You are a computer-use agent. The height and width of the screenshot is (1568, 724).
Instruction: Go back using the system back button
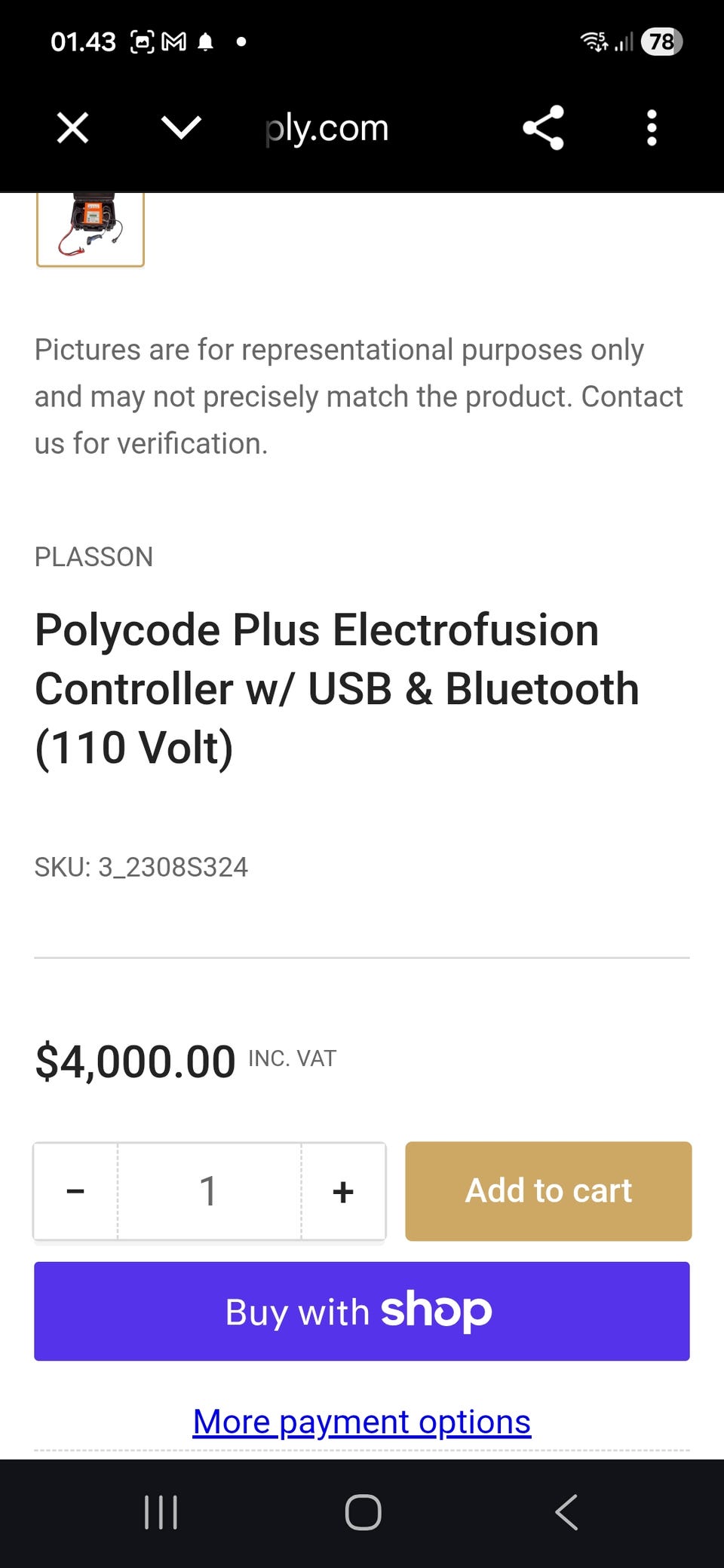566,1512
